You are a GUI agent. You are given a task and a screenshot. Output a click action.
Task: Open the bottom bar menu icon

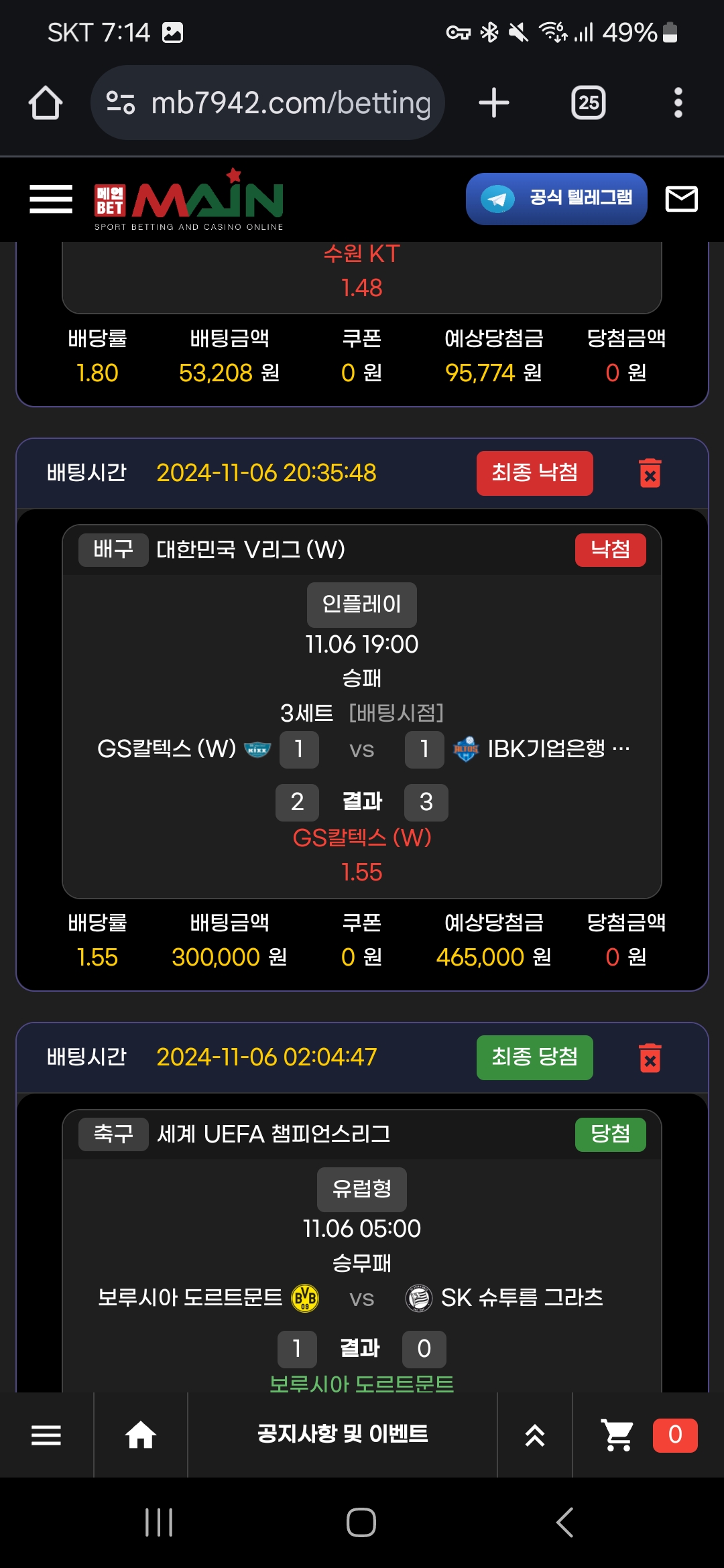click(x=46, y=1435)
